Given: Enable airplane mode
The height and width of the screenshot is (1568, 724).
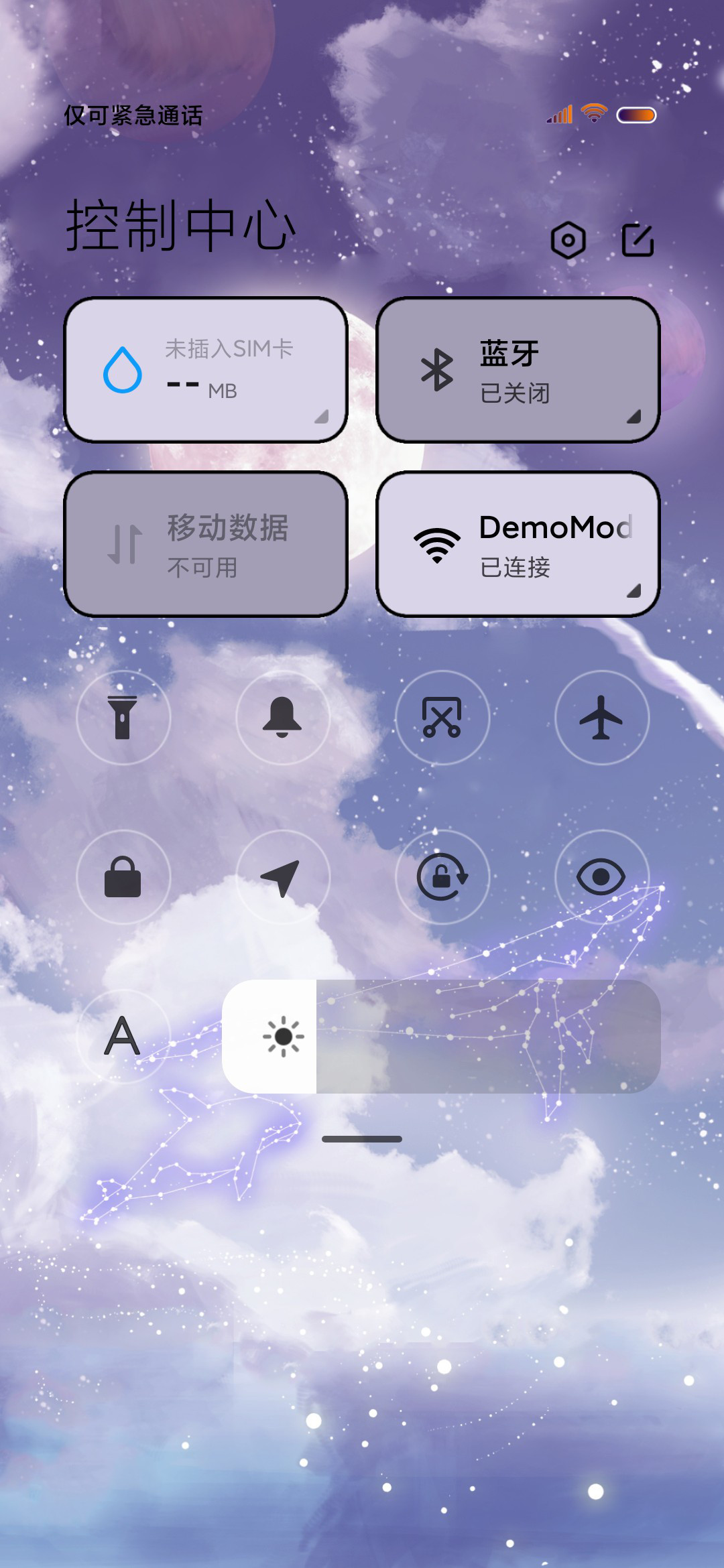Looking at the screenshot, I should pos(601,718).
